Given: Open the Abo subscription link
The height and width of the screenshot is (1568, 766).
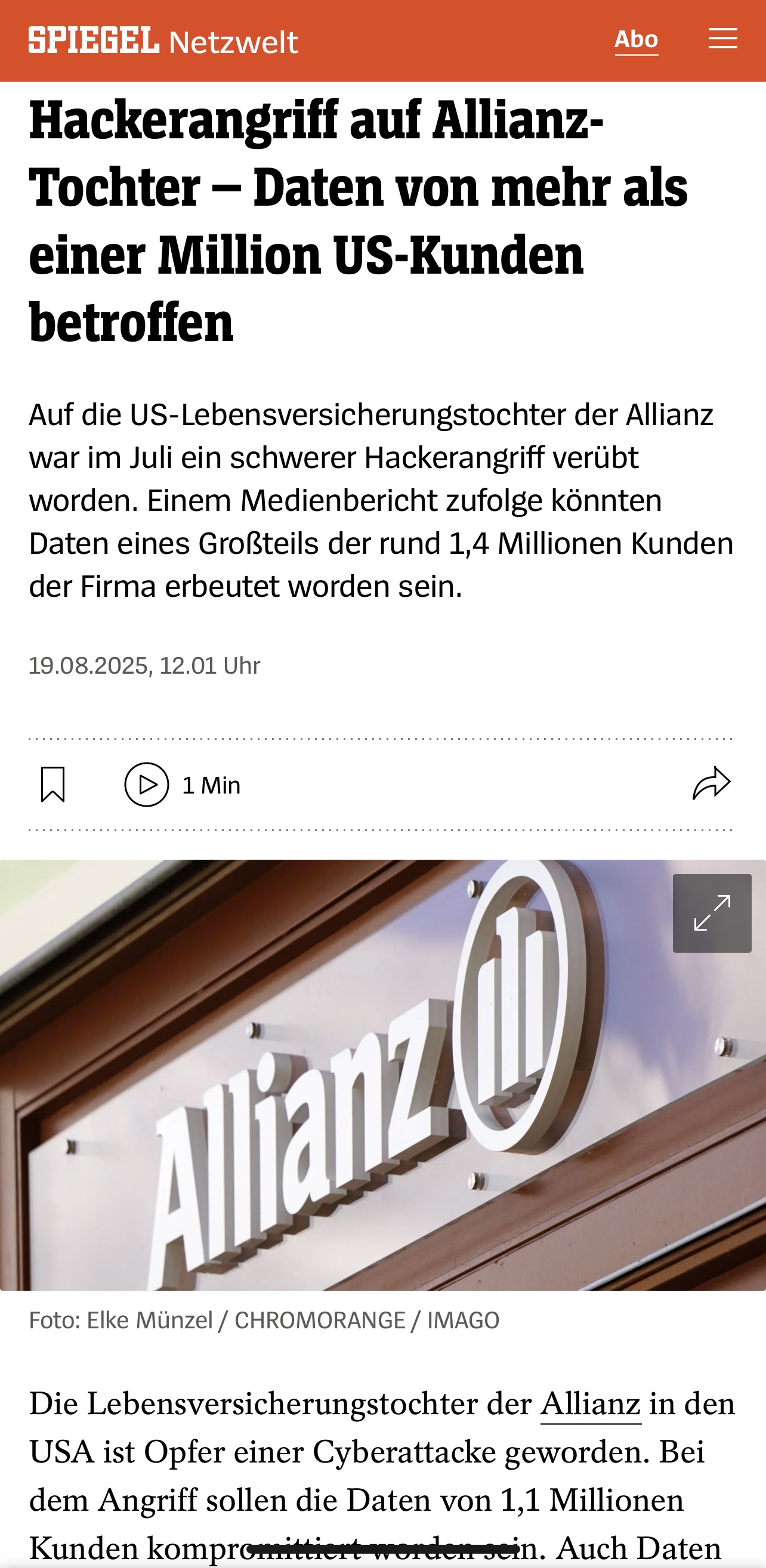Looking at the screenshot, I should 637,40.
